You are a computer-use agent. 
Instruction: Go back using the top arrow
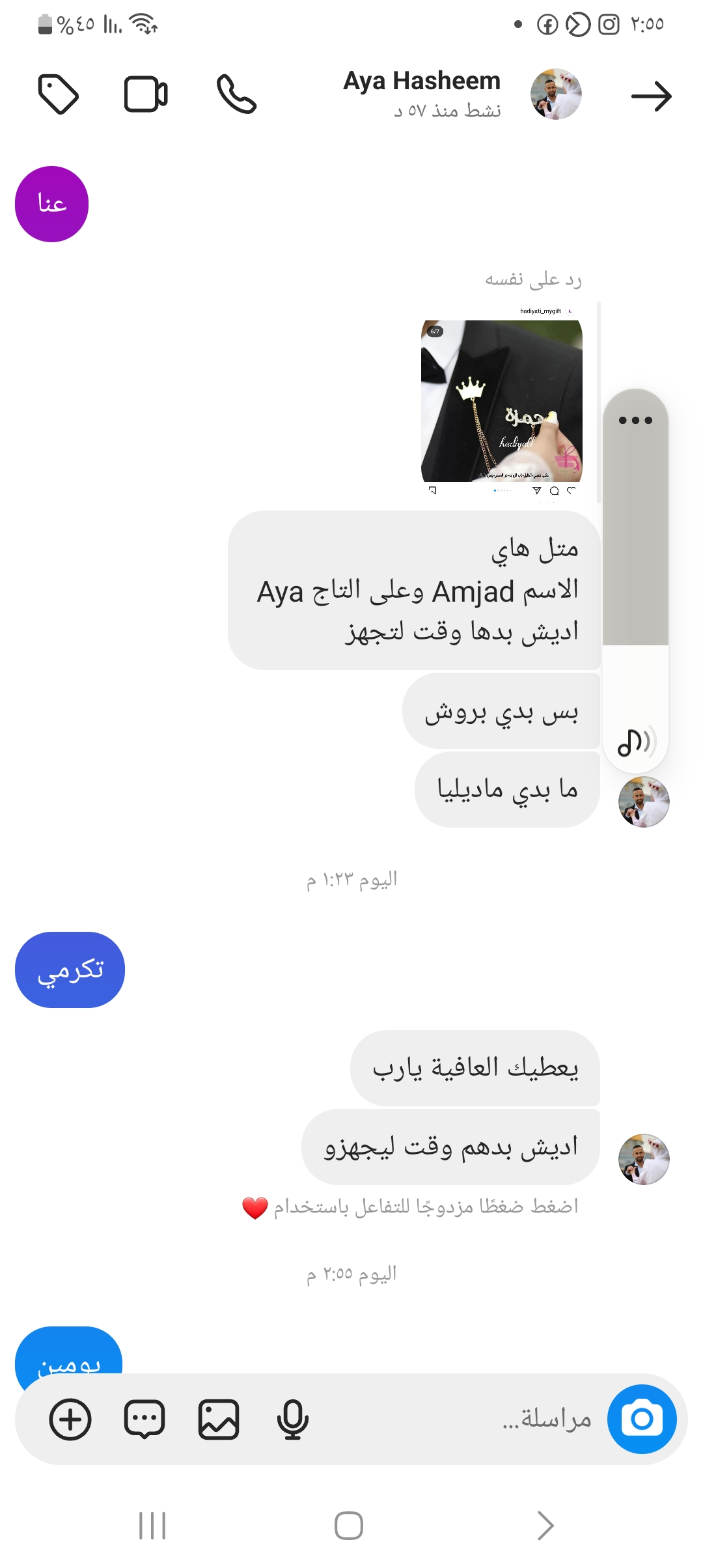[x=651, y=96]
